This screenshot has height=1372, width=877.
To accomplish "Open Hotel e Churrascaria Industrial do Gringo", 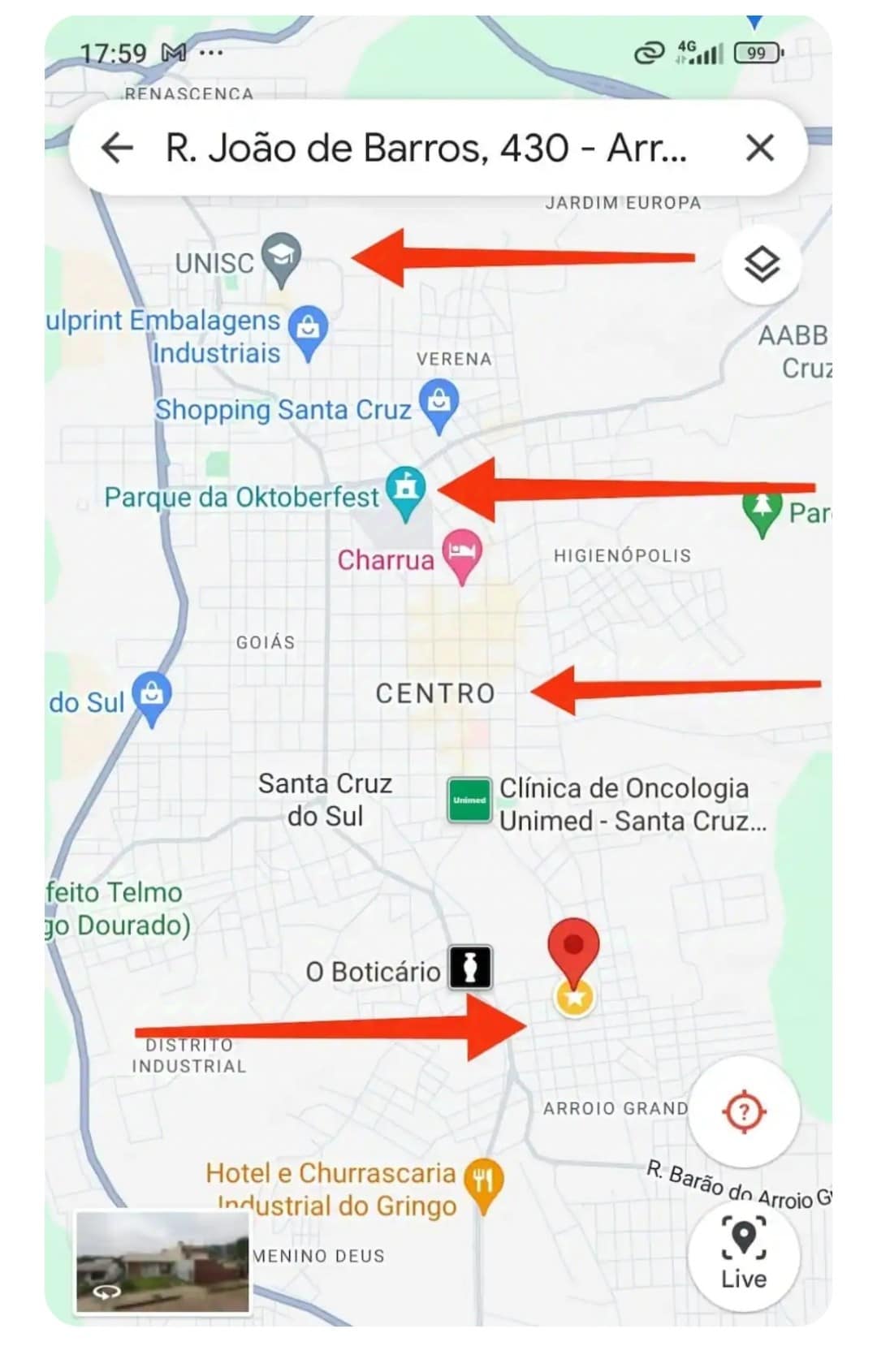I will [484, 1181].
